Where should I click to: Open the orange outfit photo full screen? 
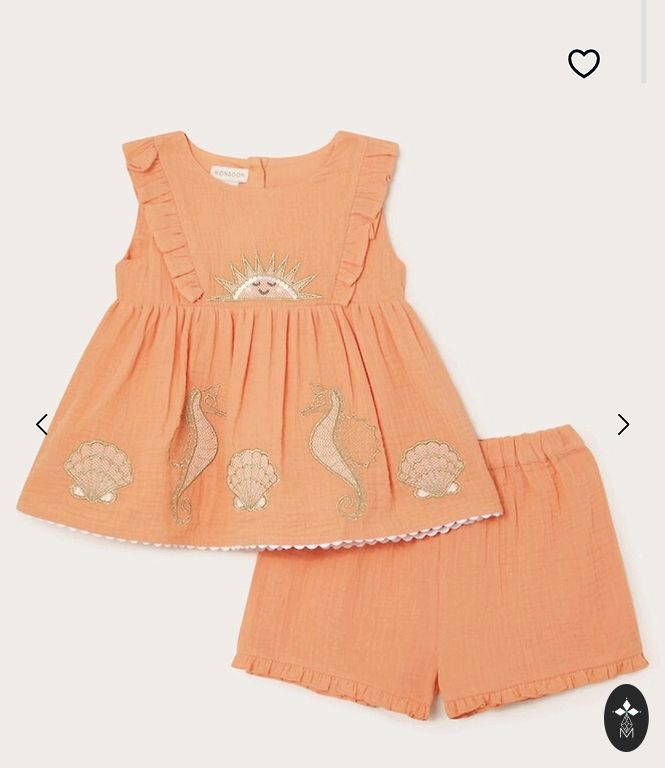[x=330, y=420]
